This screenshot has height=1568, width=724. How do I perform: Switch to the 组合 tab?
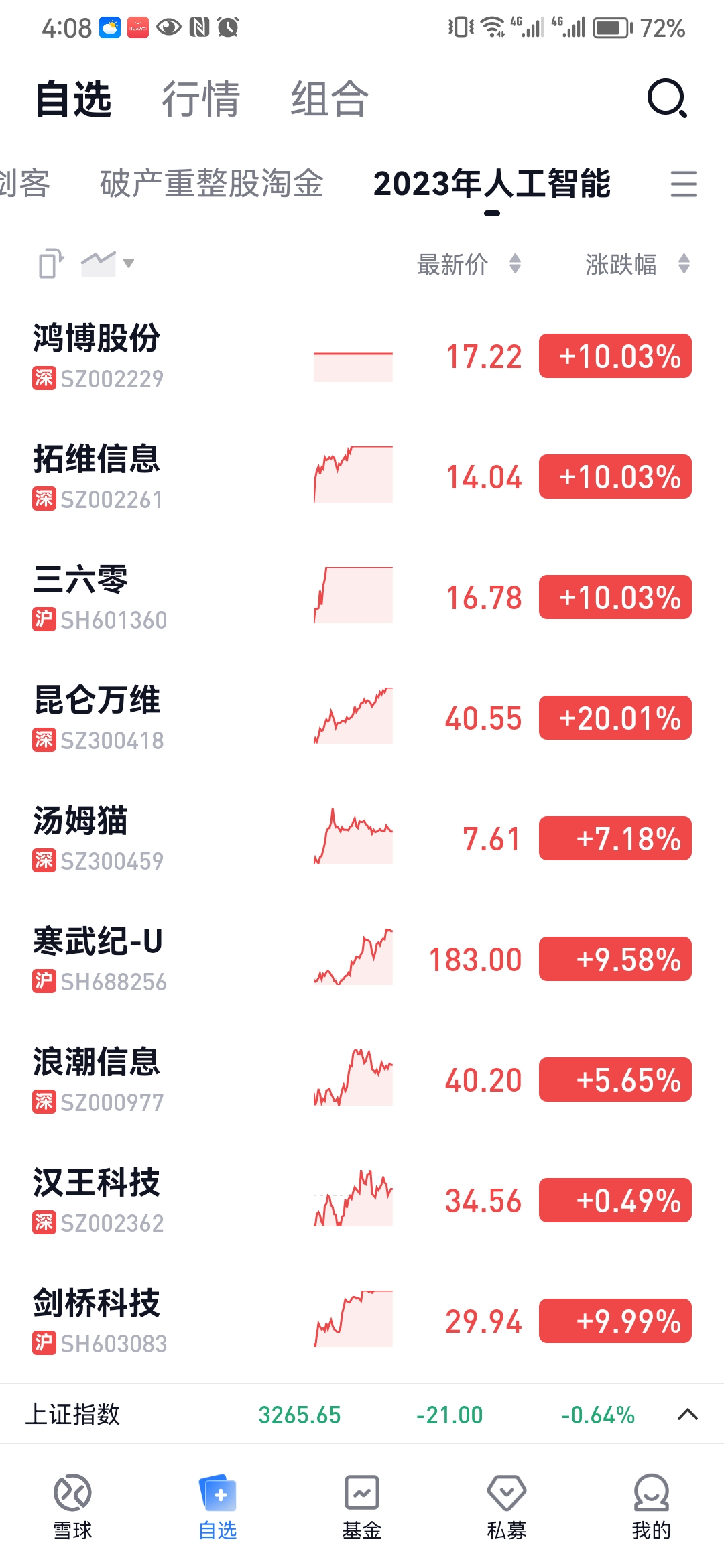329,99
